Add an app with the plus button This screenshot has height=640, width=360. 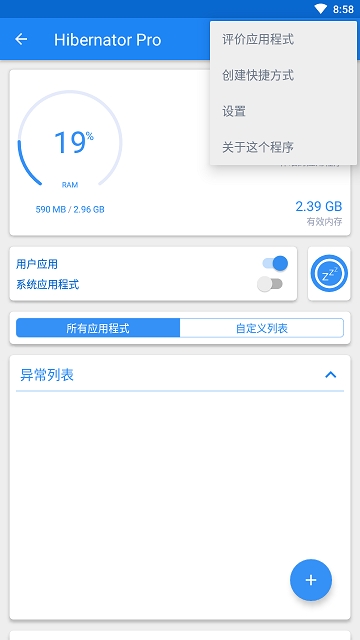pos(311,580)
